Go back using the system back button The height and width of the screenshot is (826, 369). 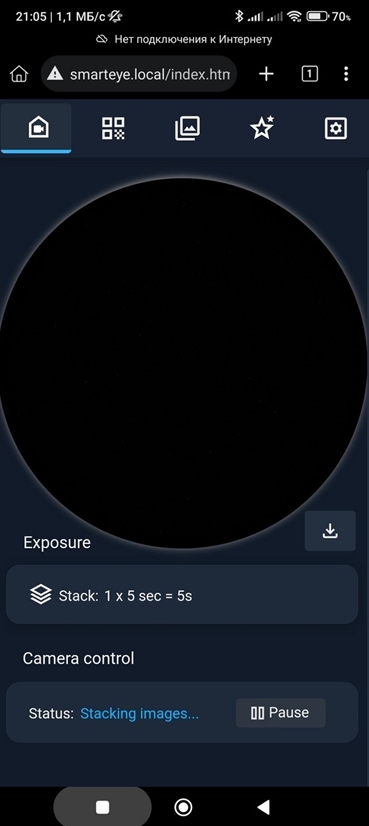coord(263,807)
